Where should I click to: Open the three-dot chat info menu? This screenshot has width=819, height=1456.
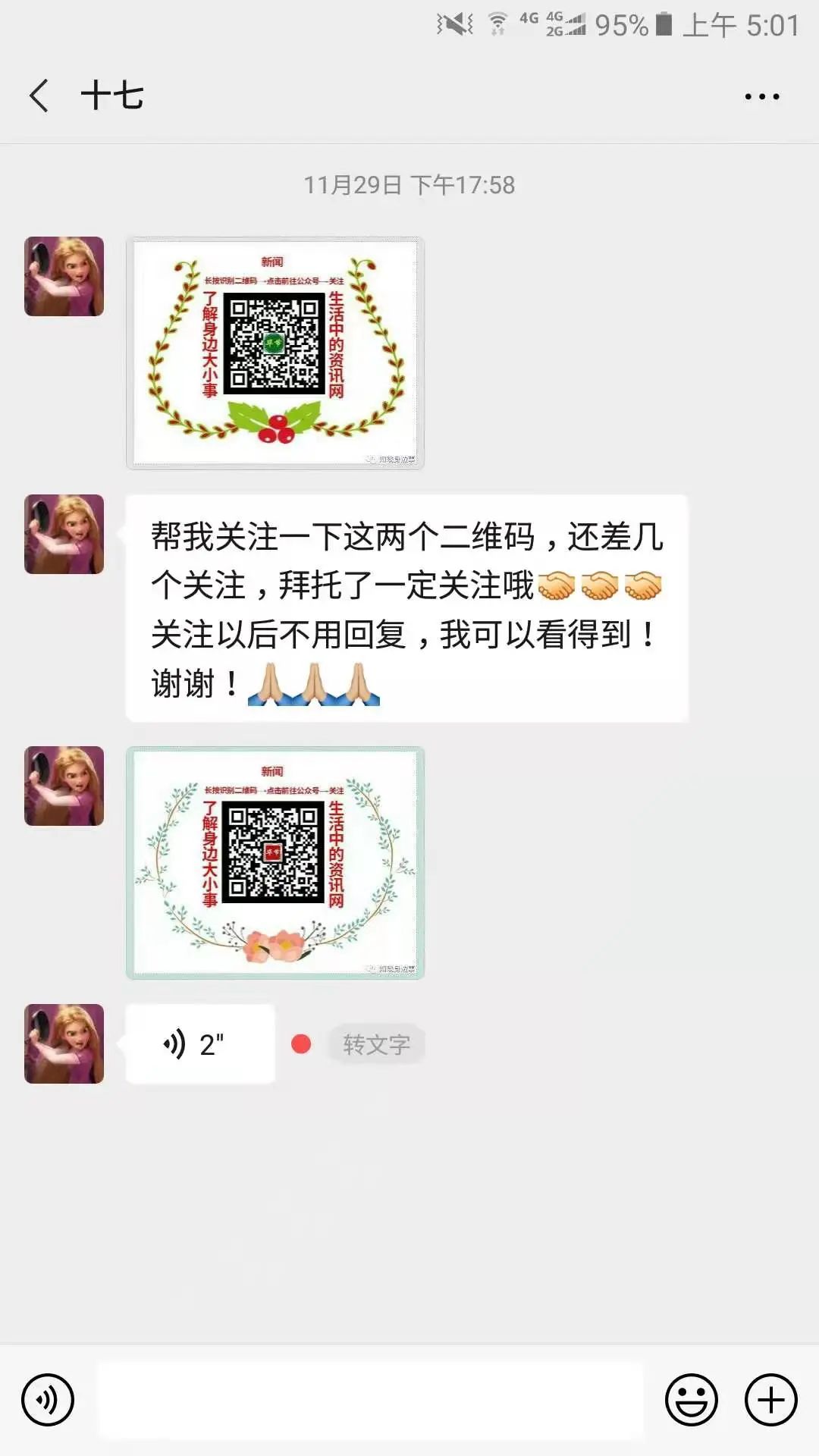click(x=761, y=96)
